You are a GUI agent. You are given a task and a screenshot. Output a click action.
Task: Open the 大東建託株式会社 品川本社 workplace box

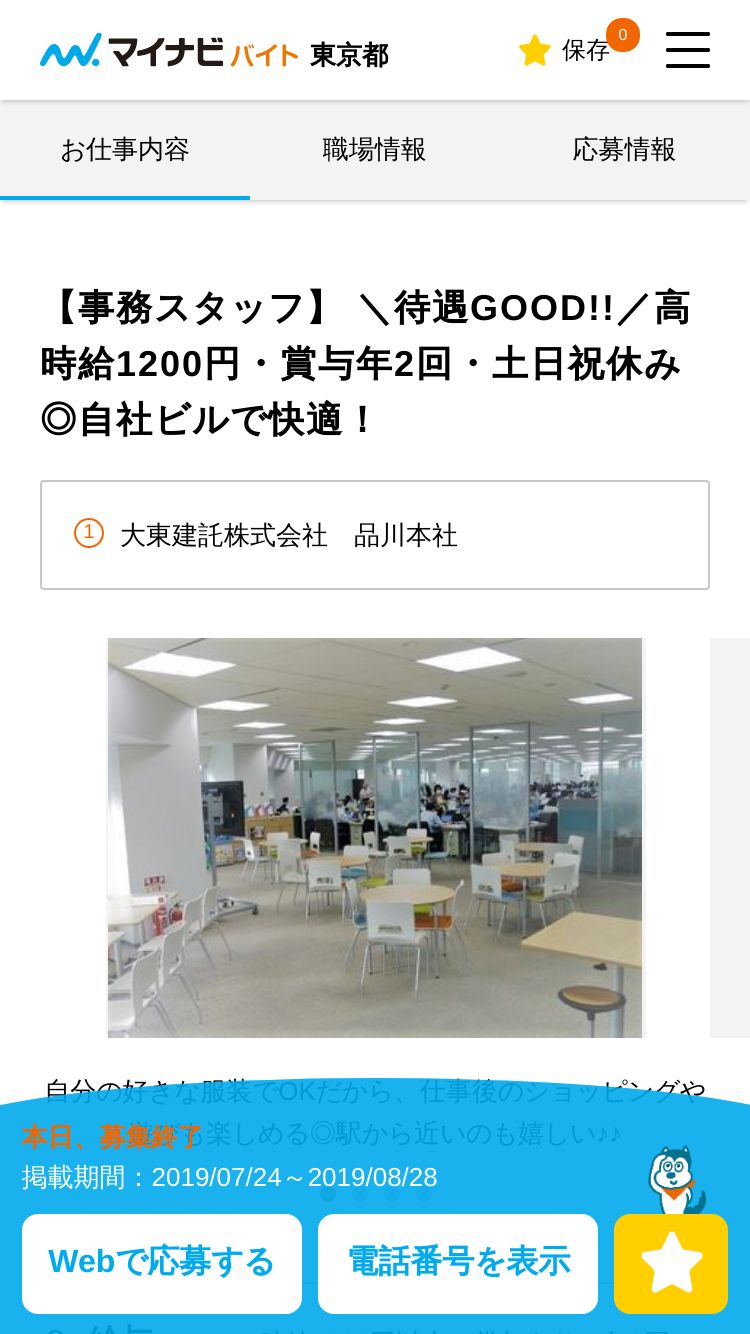[x=375, y=535]
